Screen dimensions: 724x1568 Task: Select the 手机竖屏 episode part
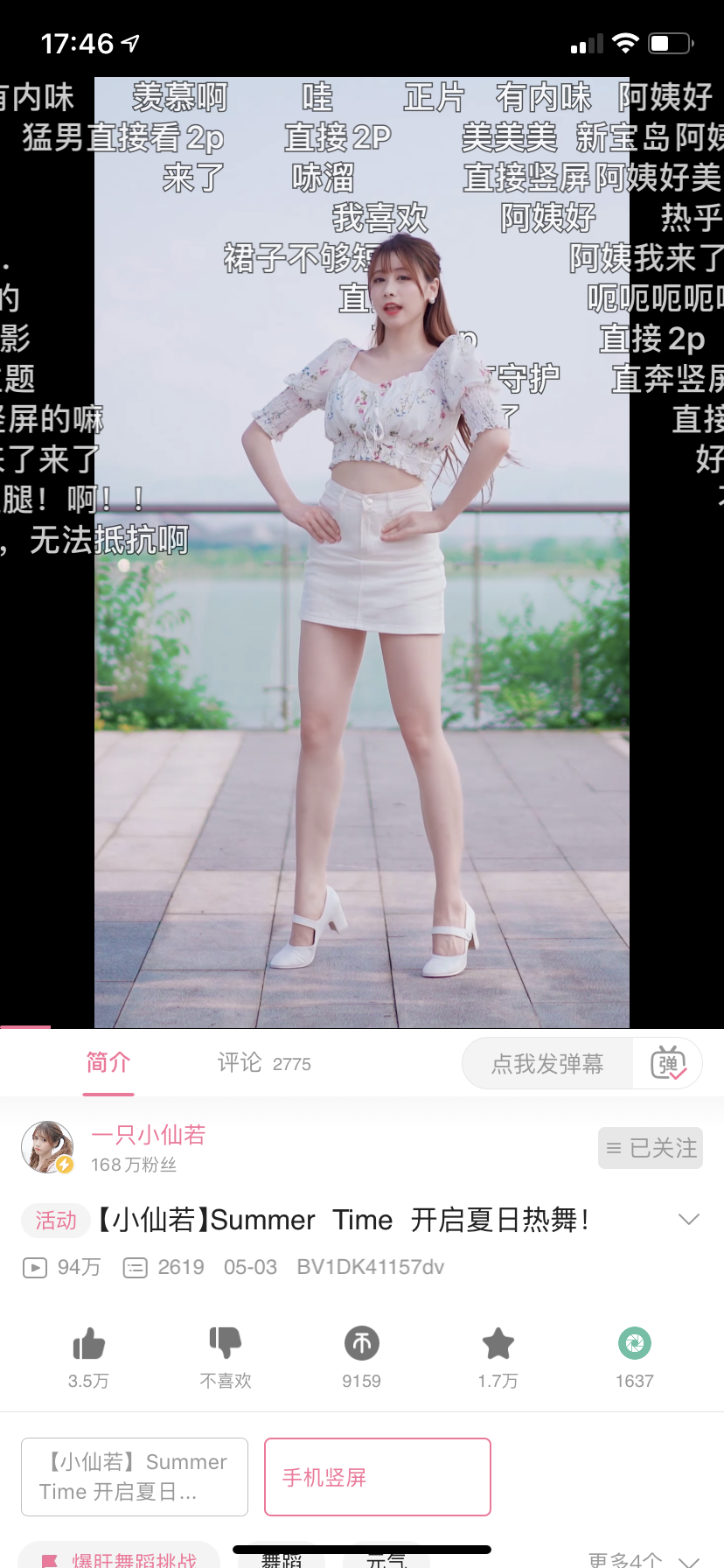coord(377,1477)
